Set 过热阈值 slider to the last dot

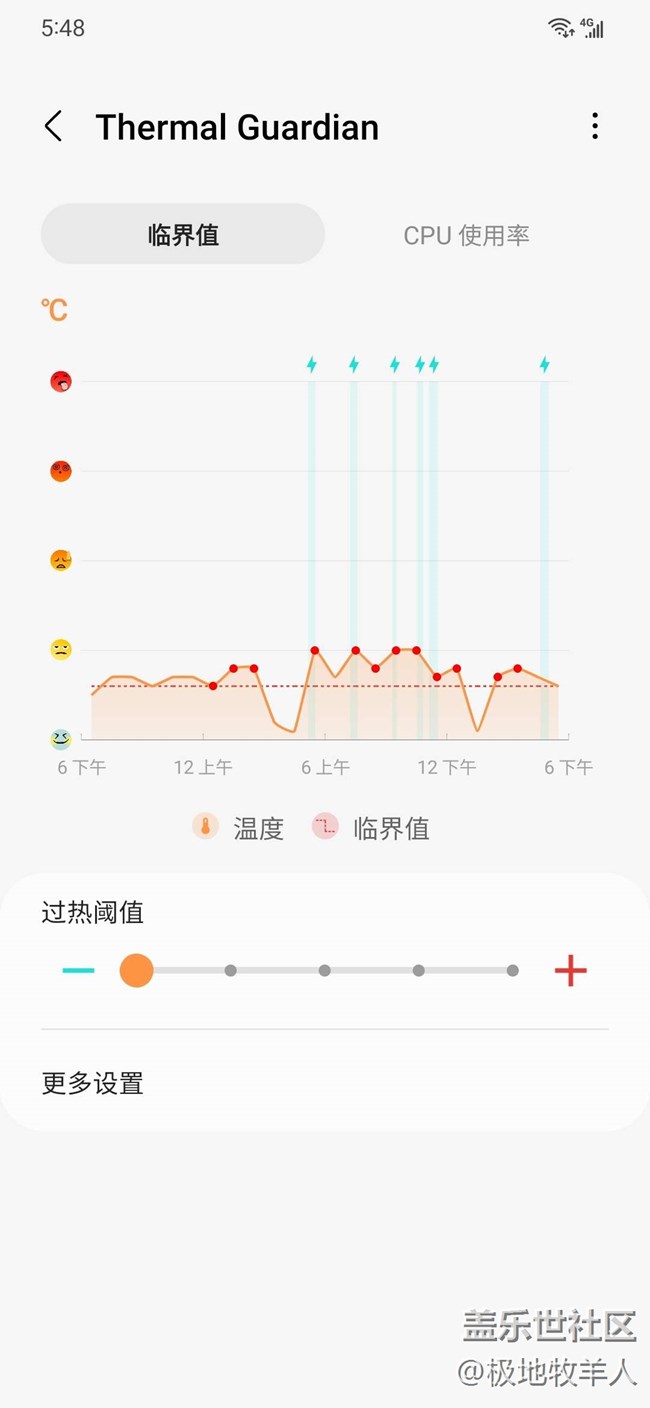[x=512, y=970]
